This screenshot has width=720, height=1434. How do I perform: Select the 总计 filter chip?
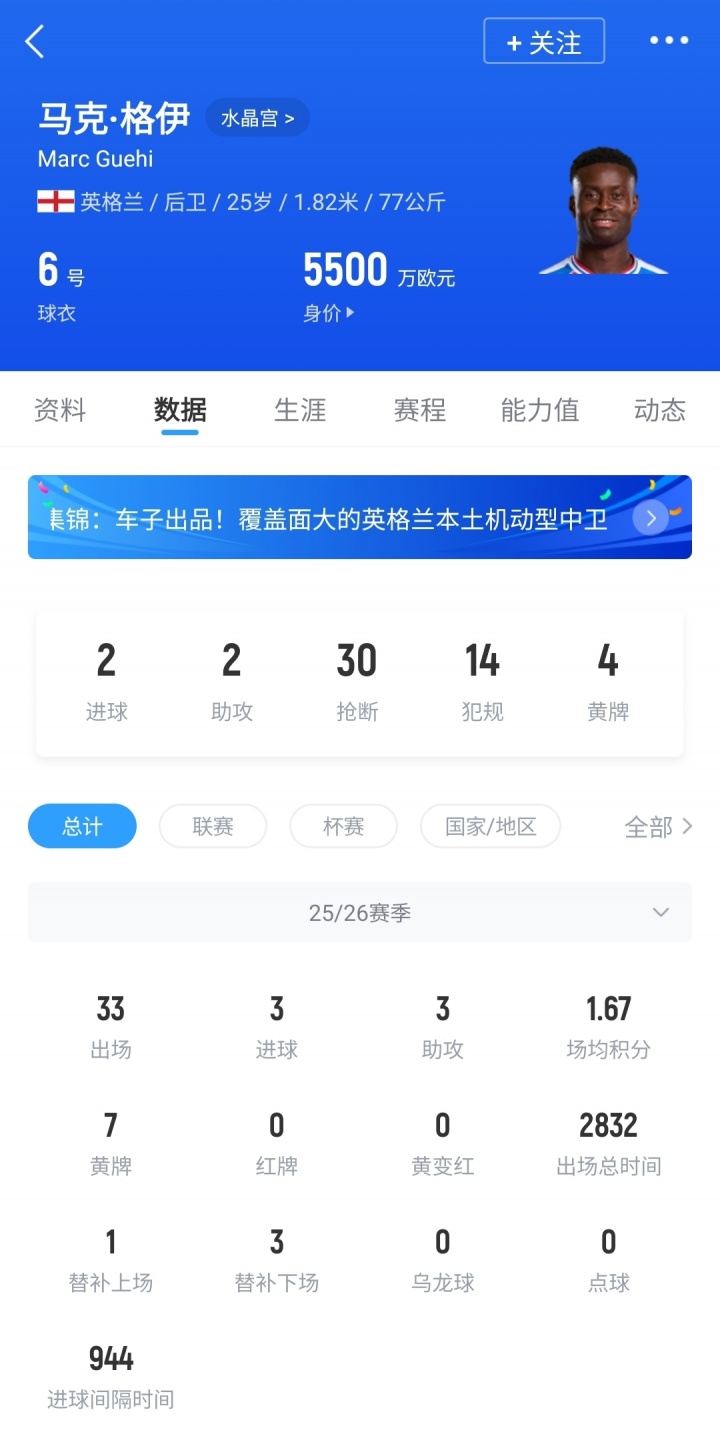coord(82,826)
